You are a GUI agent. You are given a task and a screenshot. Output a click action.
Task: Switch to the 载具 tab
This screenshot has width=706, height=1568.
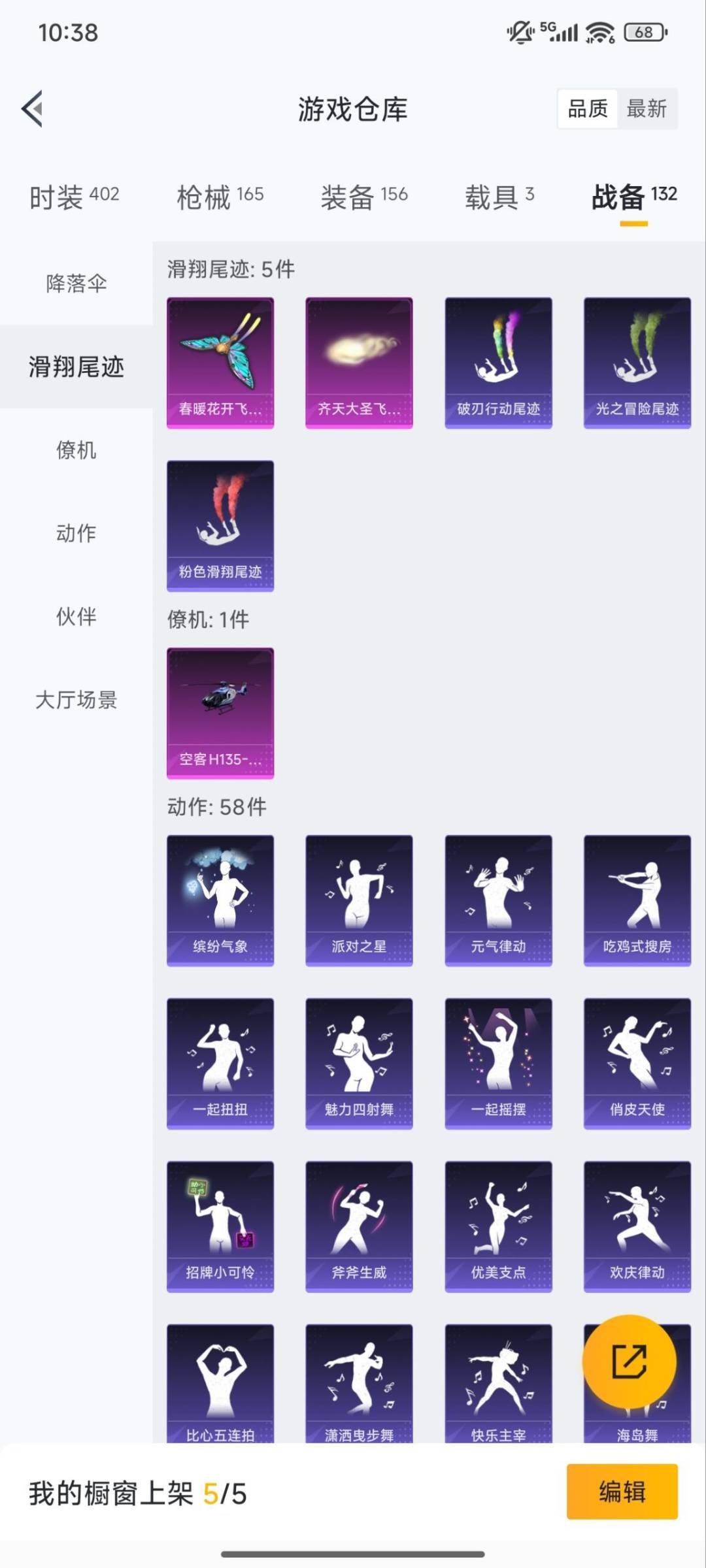(499, 196)
